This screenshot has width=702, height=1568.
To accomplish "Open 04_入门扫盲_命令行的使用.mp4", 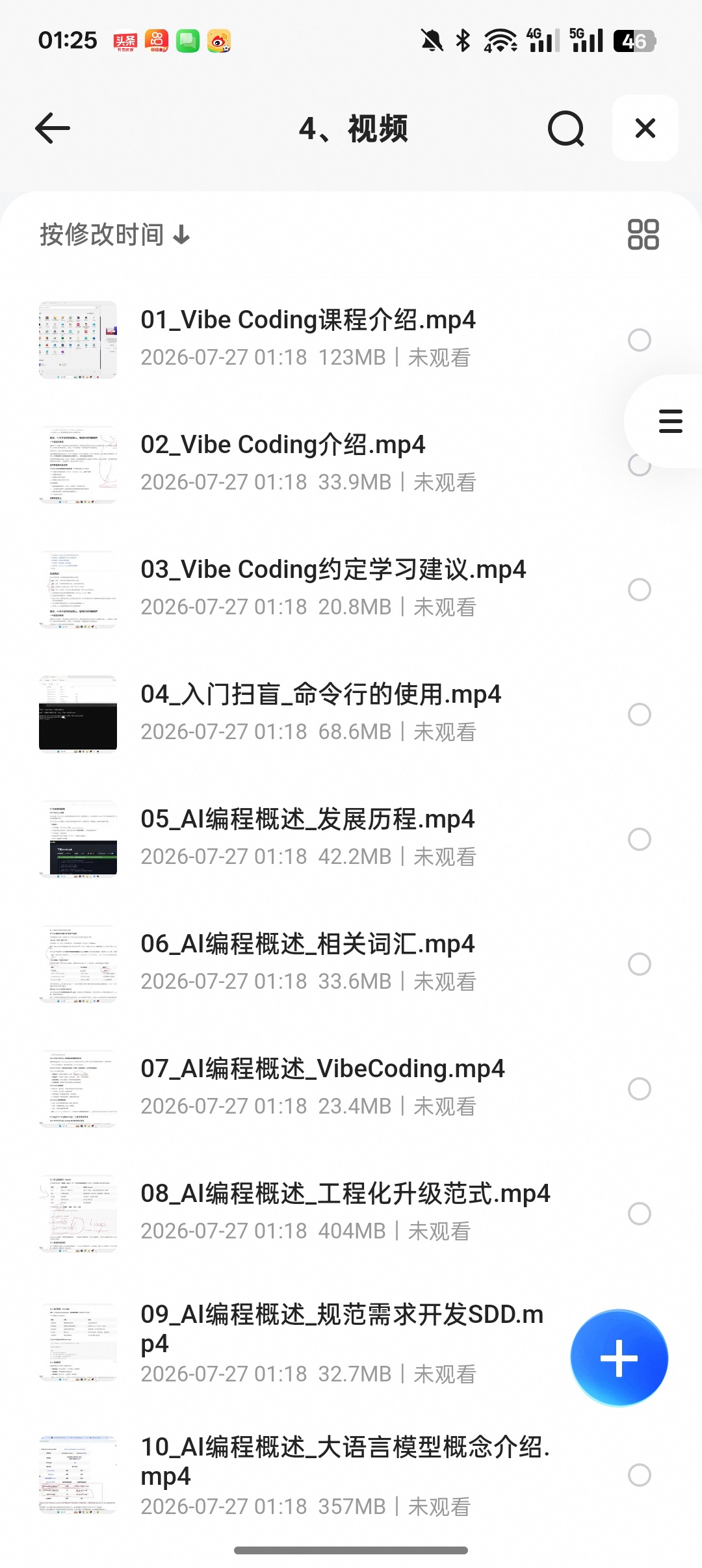I will pos(320,694).
